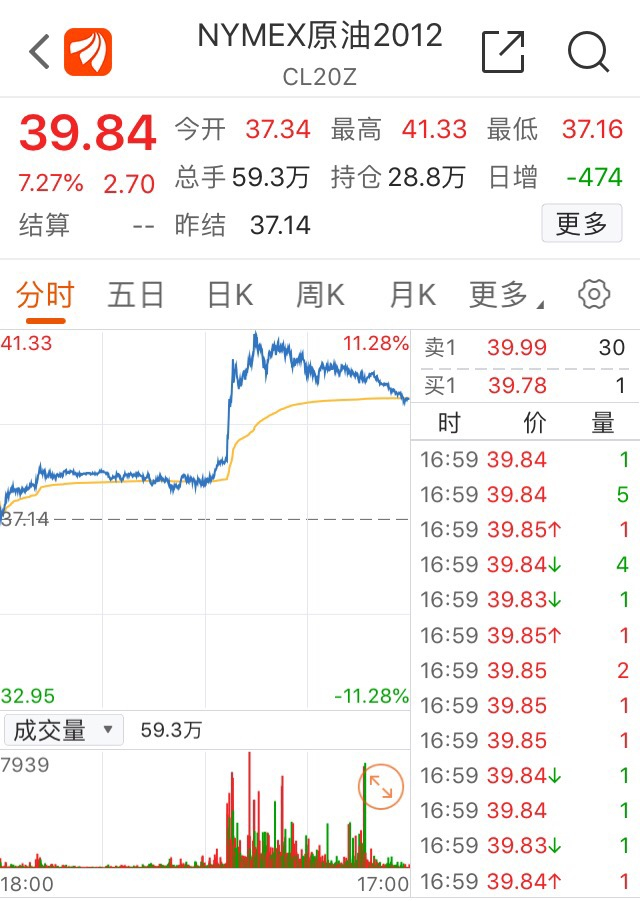The height and width of the screenshot is (901, 640).
Task: Switch to the 月K chart tab
Action: [412, 295]
